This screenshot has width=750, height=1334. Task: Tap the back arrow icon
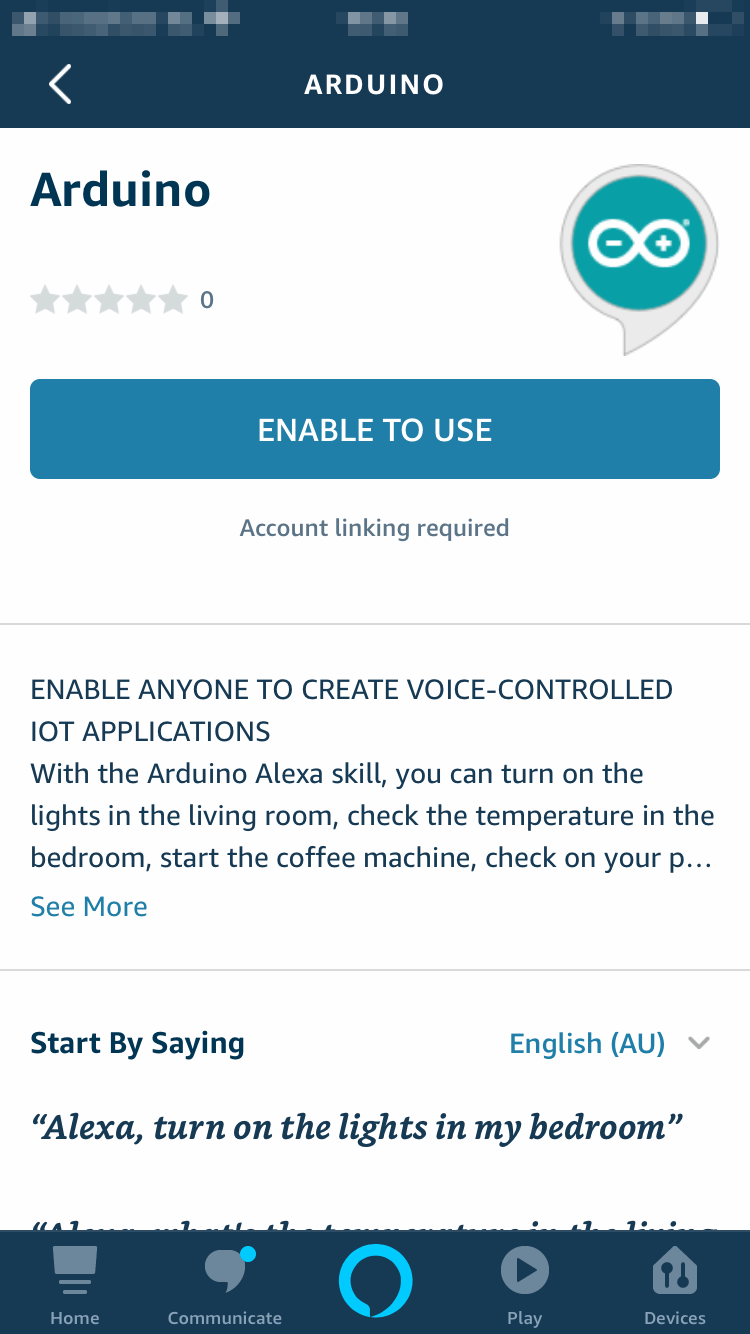59,84
